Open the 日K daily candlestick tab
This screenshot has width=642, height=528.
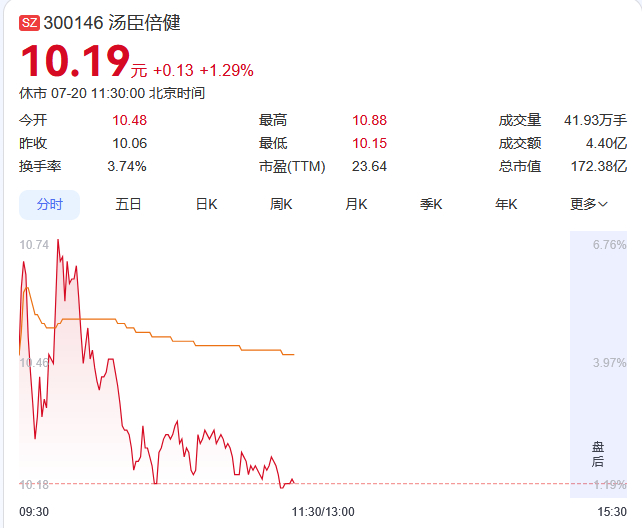coord(206,204)
